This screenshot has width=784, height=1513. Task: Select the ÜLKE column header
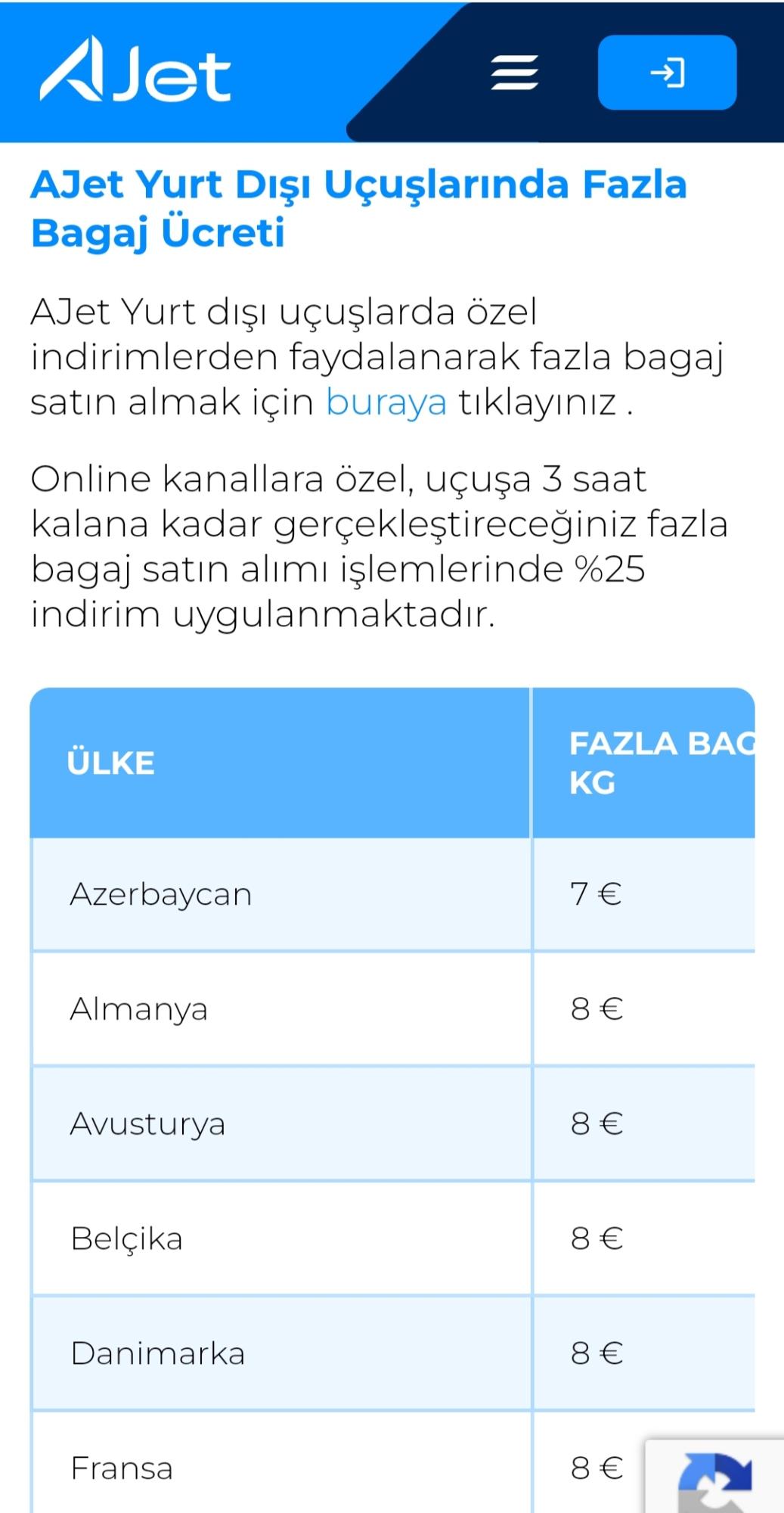pyautogui.click(x=110, y=761)
